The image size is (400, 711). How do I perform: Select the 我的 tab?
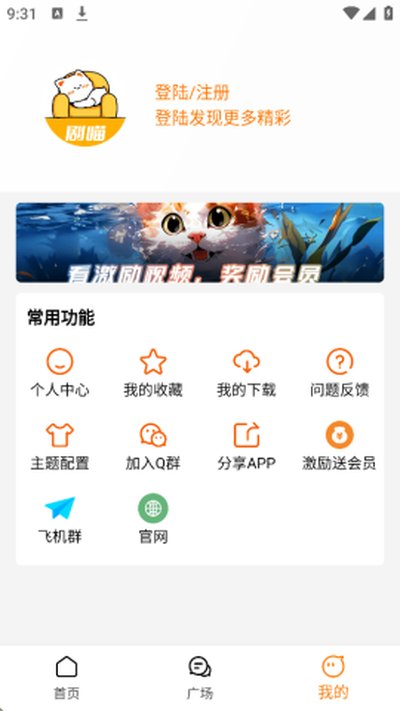[x=333, y=677]
